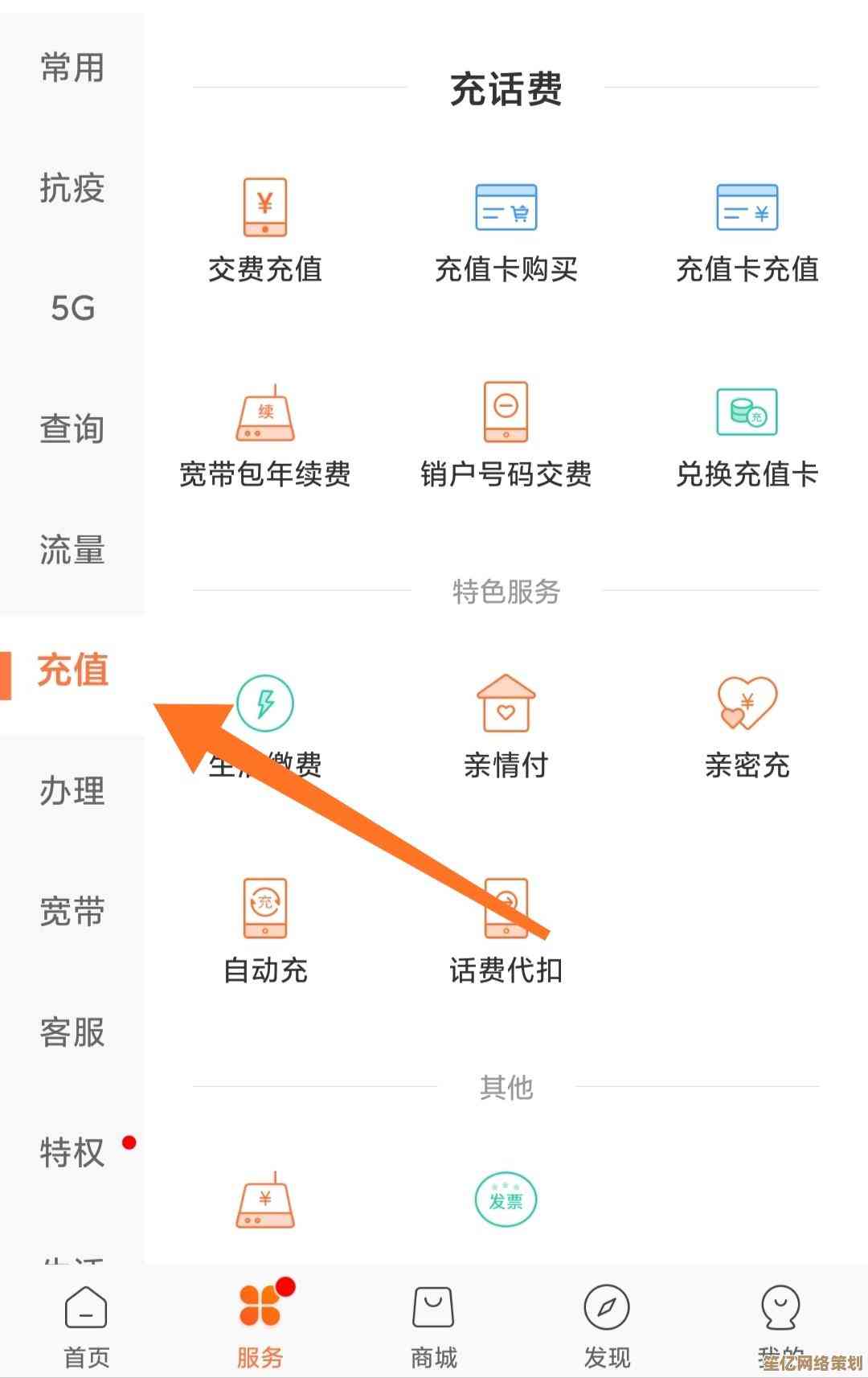Image resolution: width=868 pixels, height=1378 pixels.
Task: Select 查询 in the left sidebar
Action: point(72,429)
